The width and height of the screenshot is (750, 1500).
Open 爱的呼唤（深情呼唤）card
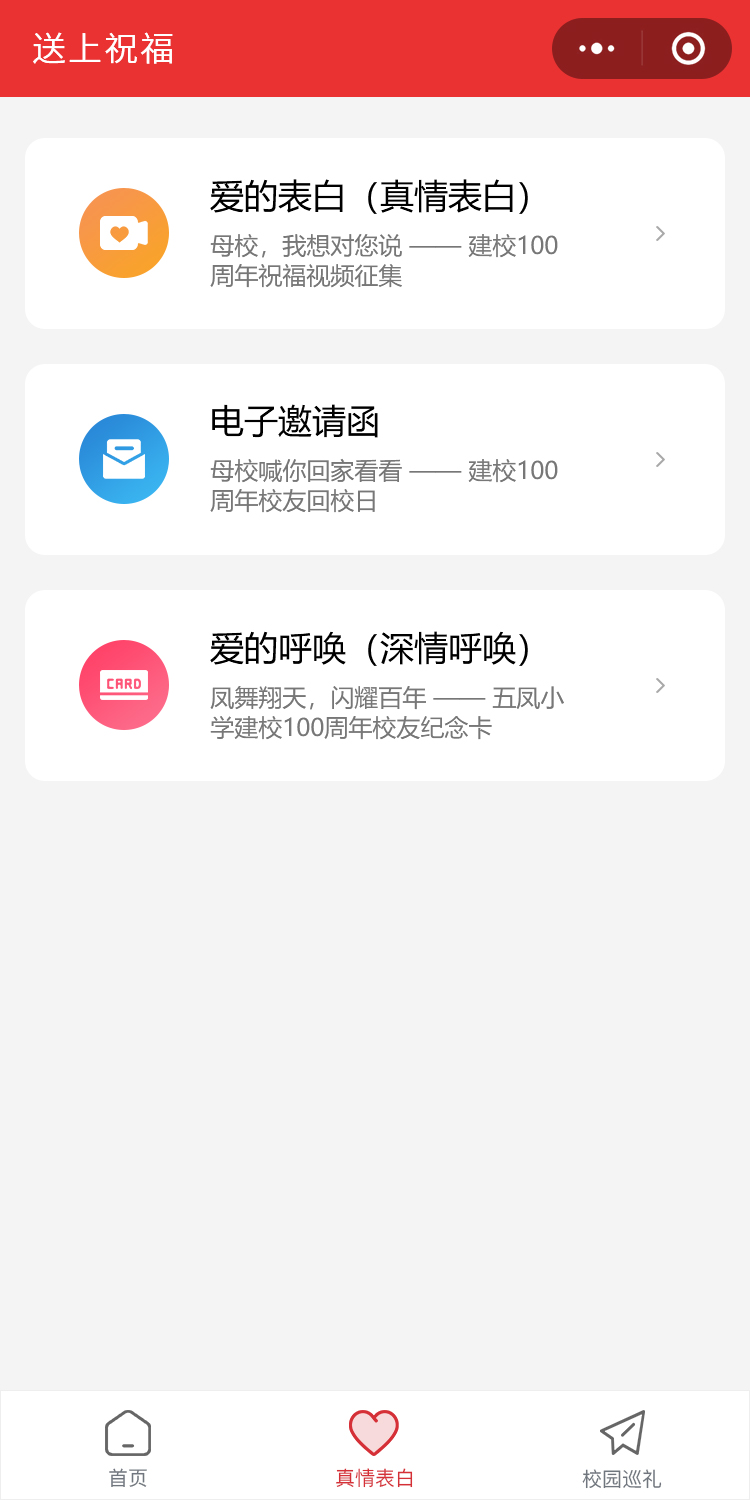pos(375,685)
